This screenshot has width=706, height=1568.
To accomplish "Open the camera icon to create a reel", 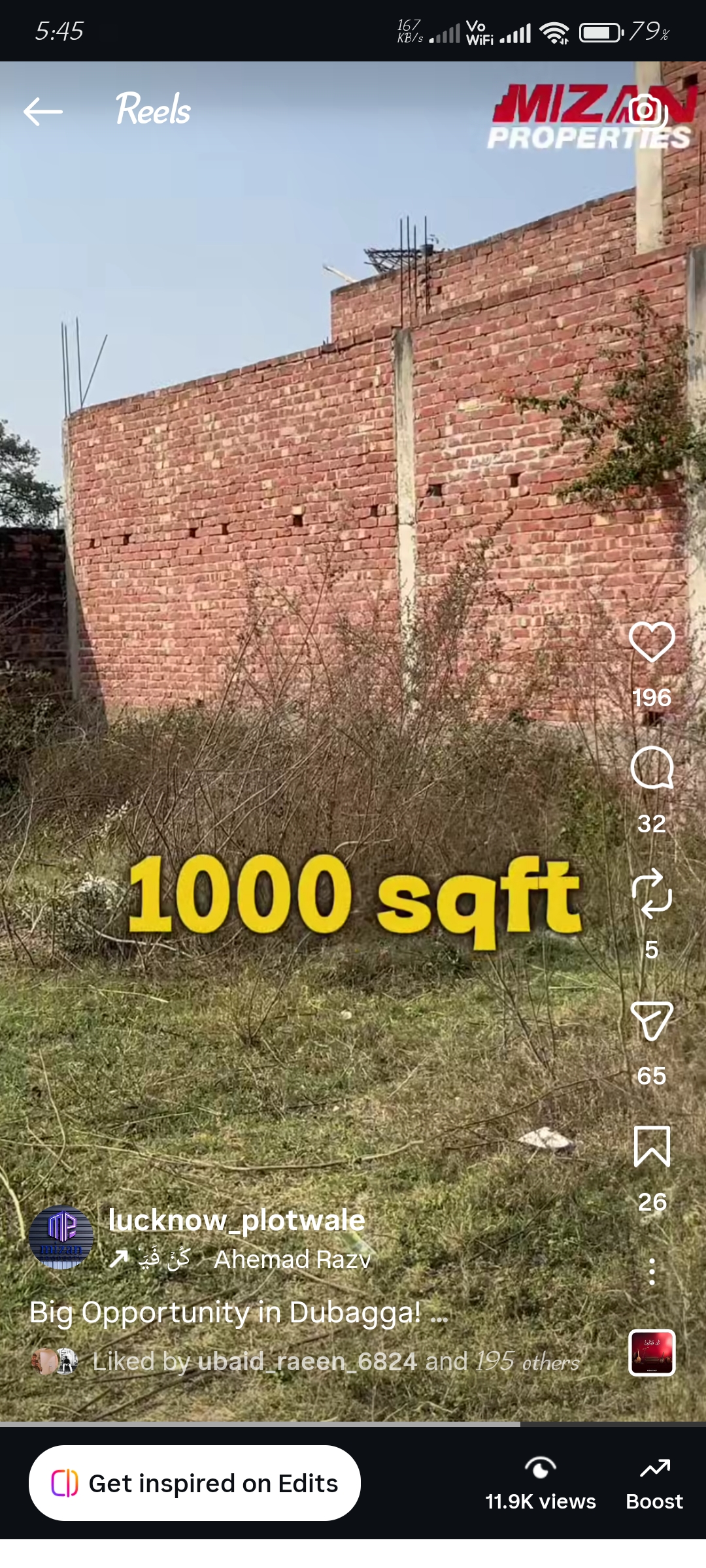I will [646, 110].
